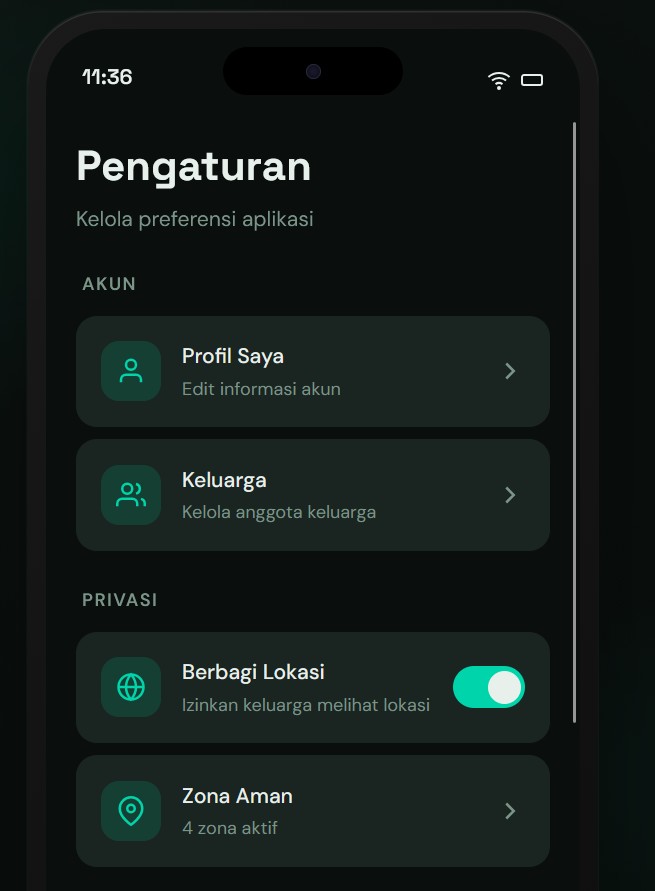The height and width of the screenshot is (891, 655).
Task: Open Keluarga to manage family members
Action: click(312, 495)
